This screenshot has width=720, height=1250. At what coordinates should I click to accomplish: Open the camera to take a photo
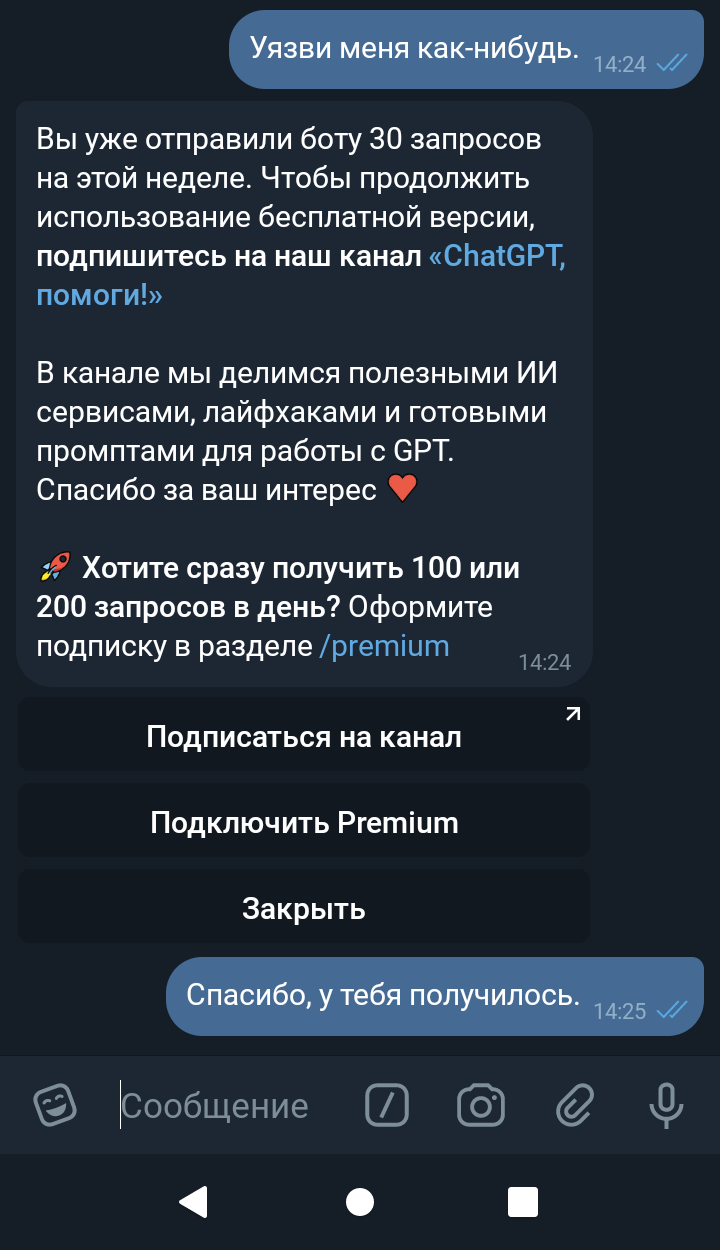click(x=481, y=1105)
